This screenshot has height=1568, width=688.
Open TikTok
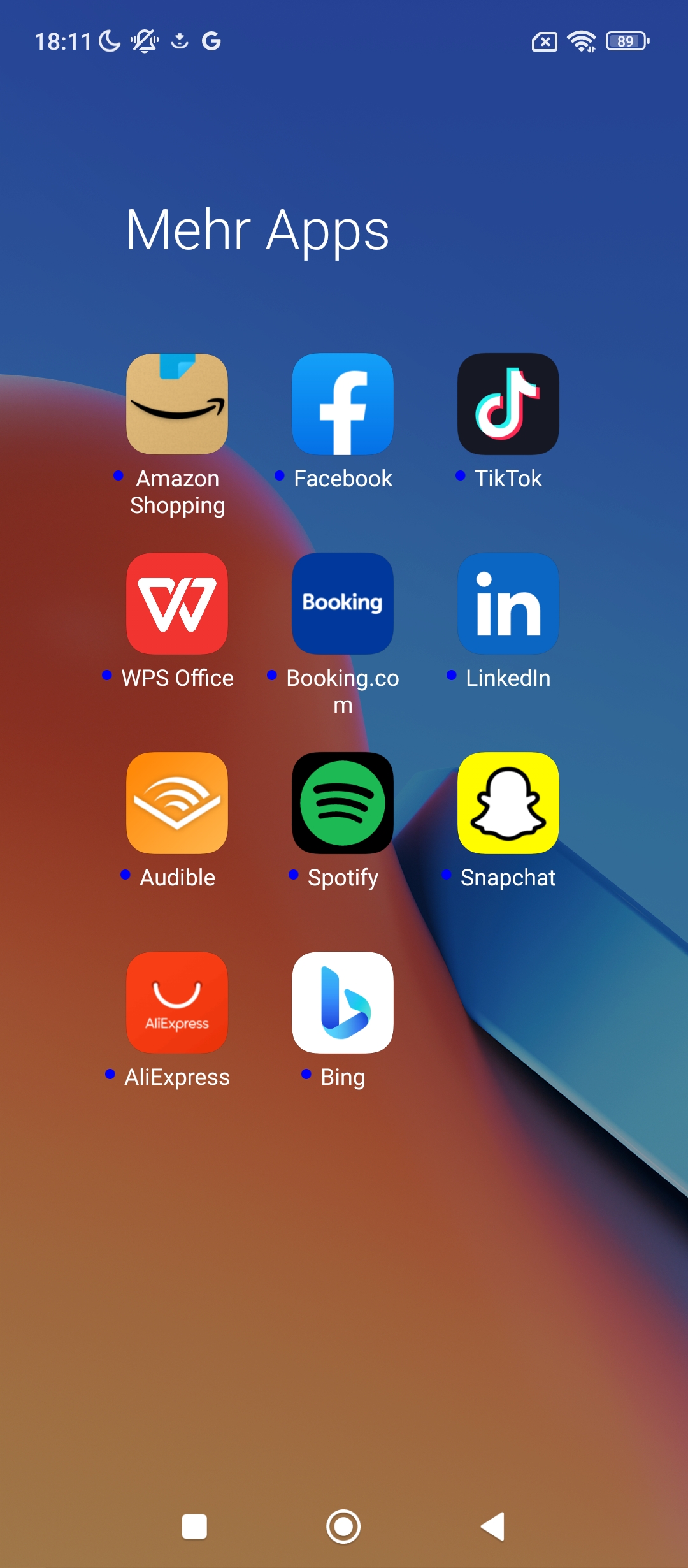click(x=508, y=404)
